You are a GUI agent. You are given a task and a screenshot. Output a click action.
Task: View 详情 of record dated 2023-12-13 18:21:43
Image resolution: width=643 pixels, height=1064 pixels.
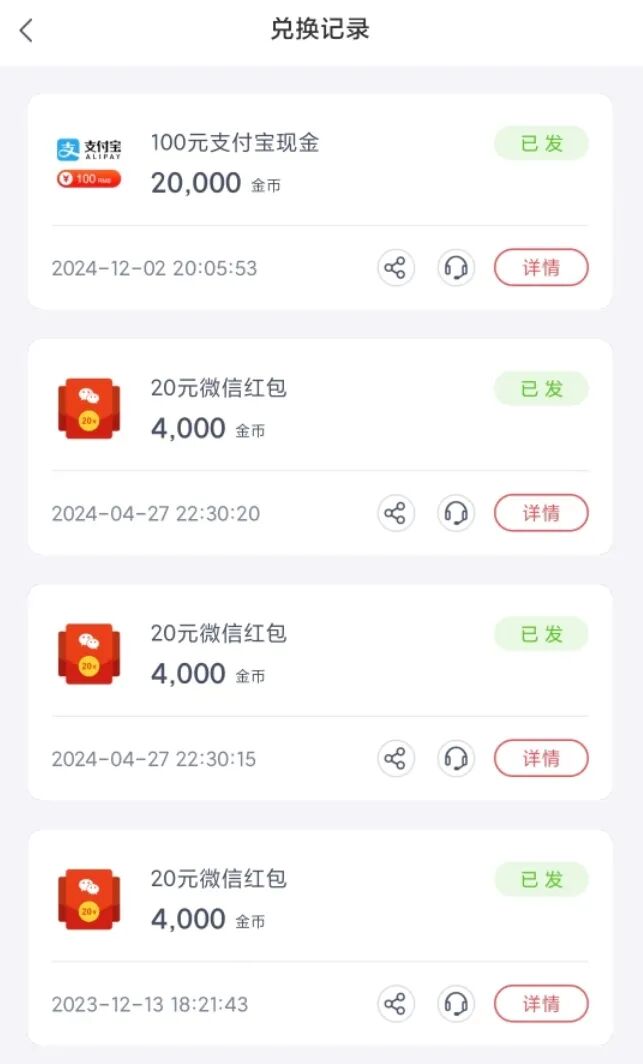click(x=541, y=1004)
